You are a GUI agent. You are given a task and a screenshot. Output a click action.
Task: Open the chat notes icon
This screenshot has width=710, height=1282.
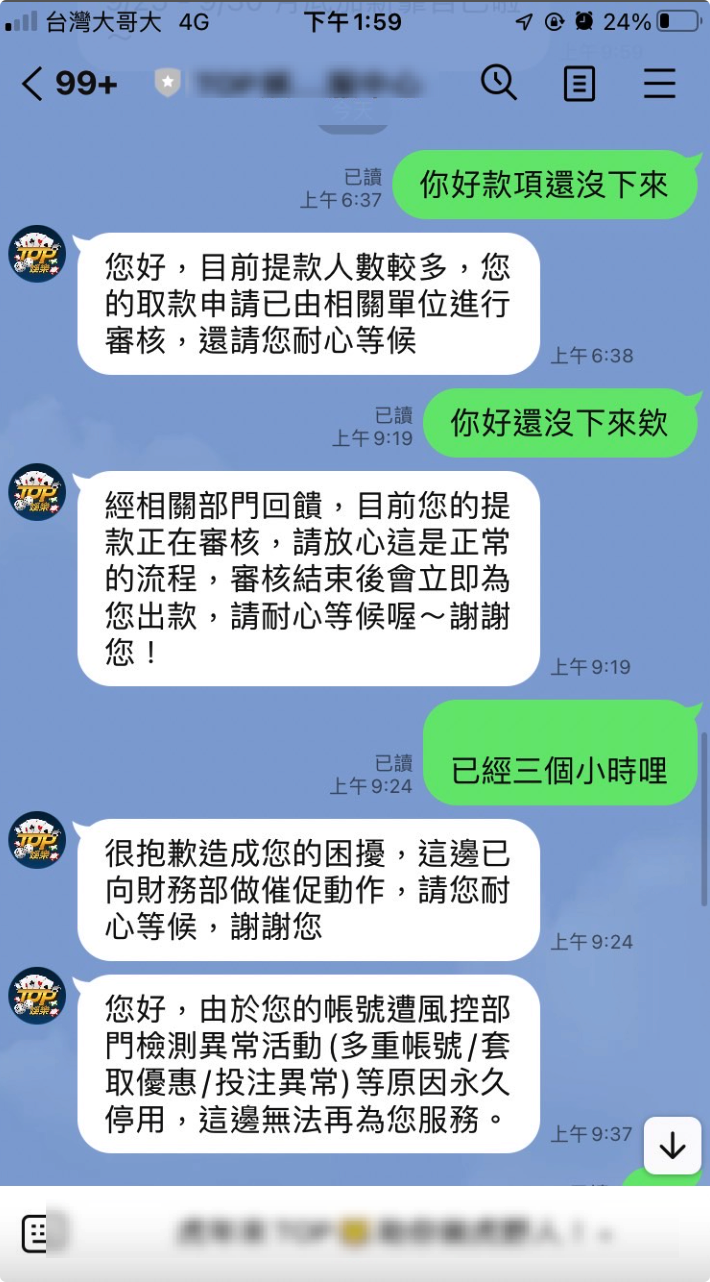pyautogui.click(x=580, y=84)
